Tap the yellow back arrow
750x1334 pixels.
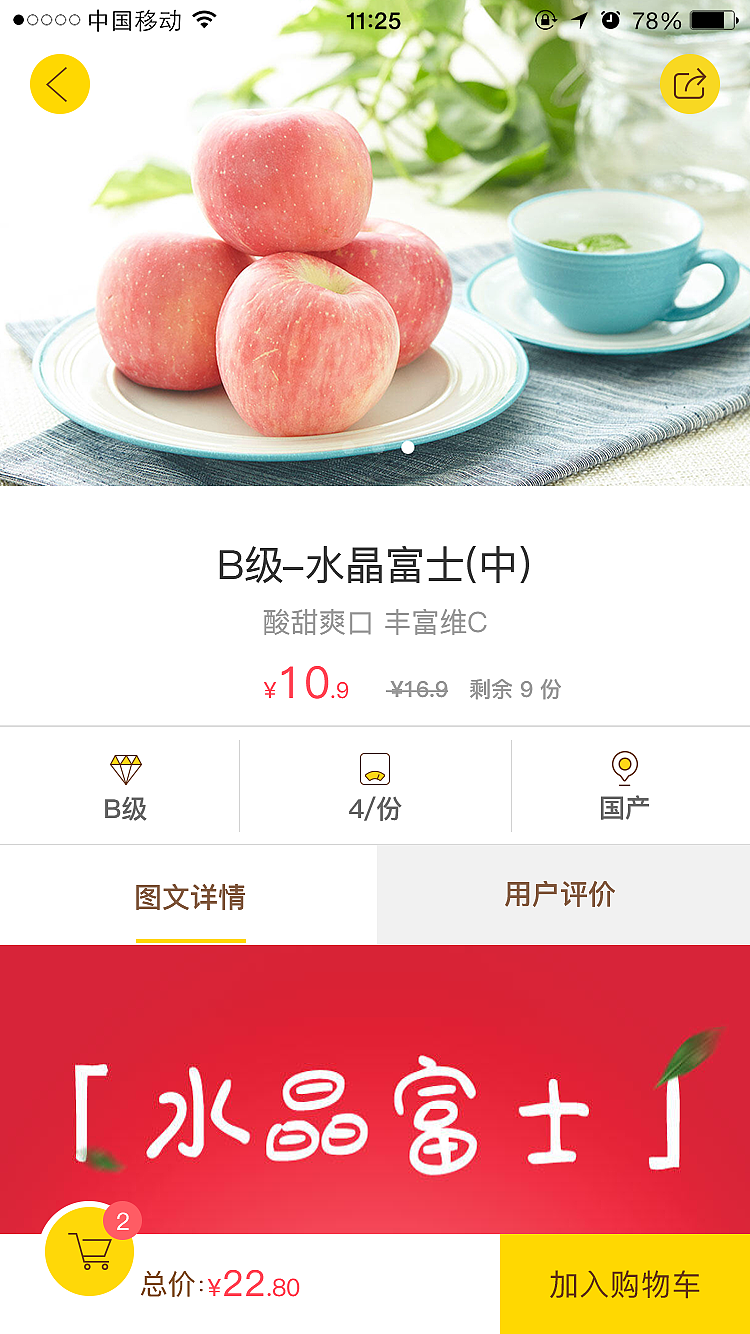pyautogui.click(x=60, y=84)
